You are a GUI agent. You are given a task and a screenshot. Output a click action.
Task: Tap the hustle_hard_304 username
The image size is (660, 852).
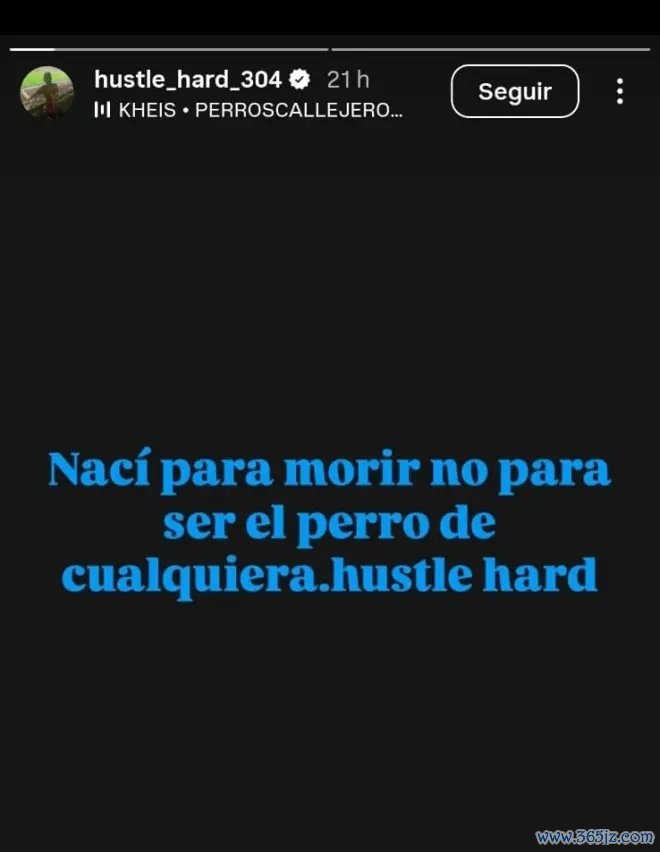click(x=188, y=79)
